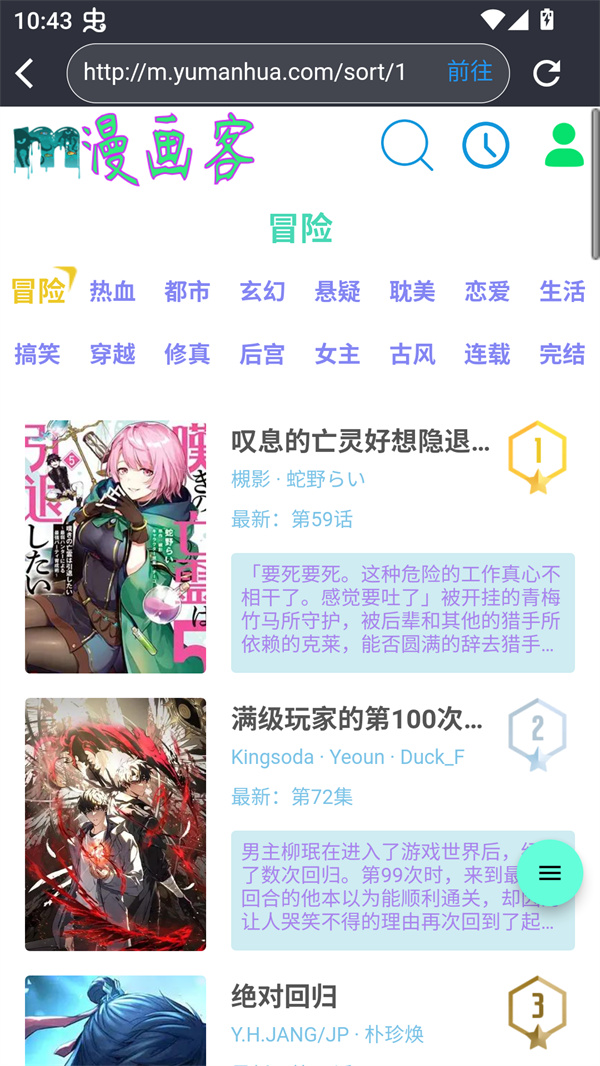This screenshot has width=600, height=1066.
Task: Open the floating menu button
Action: (550, 873)
